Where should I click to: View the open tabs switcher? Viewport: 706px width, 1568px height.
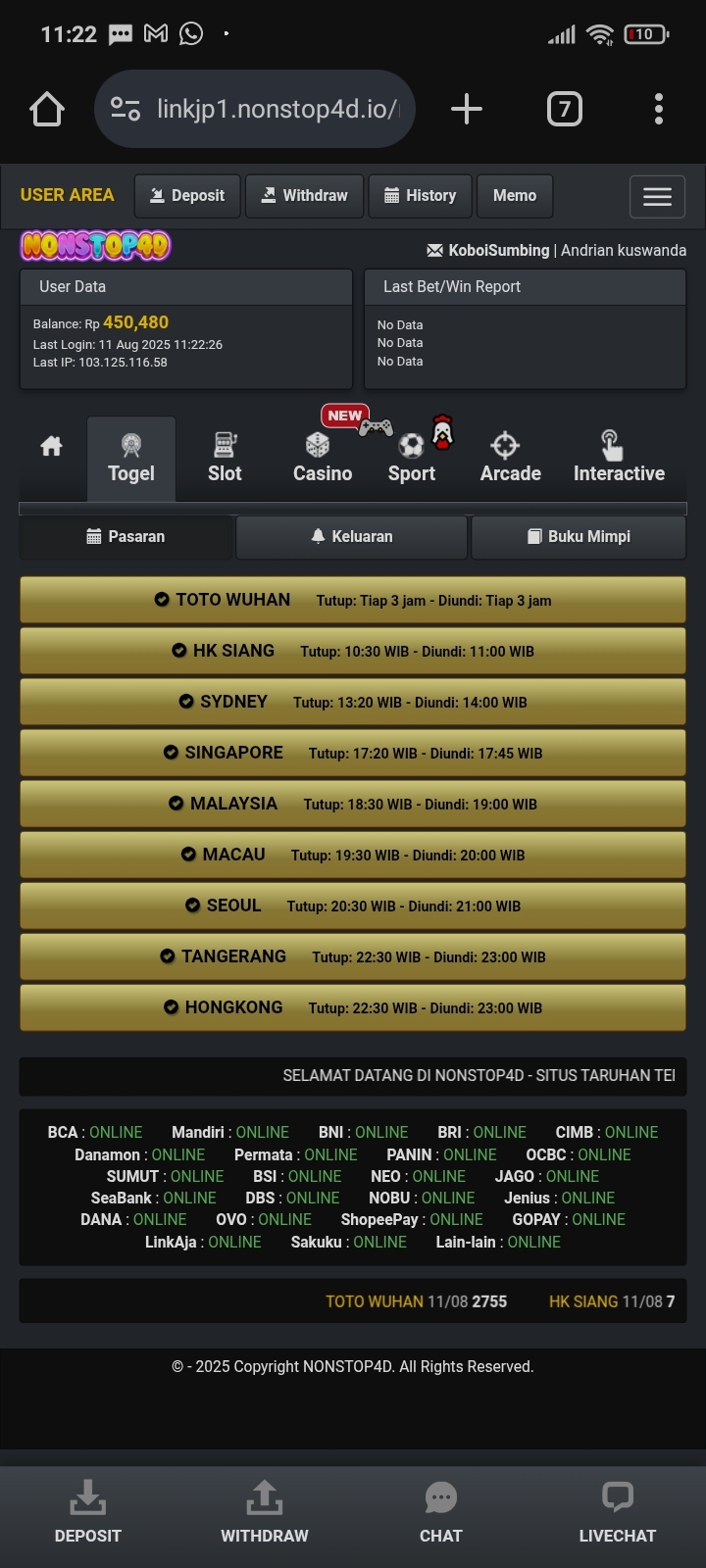(x=564, y=109)
